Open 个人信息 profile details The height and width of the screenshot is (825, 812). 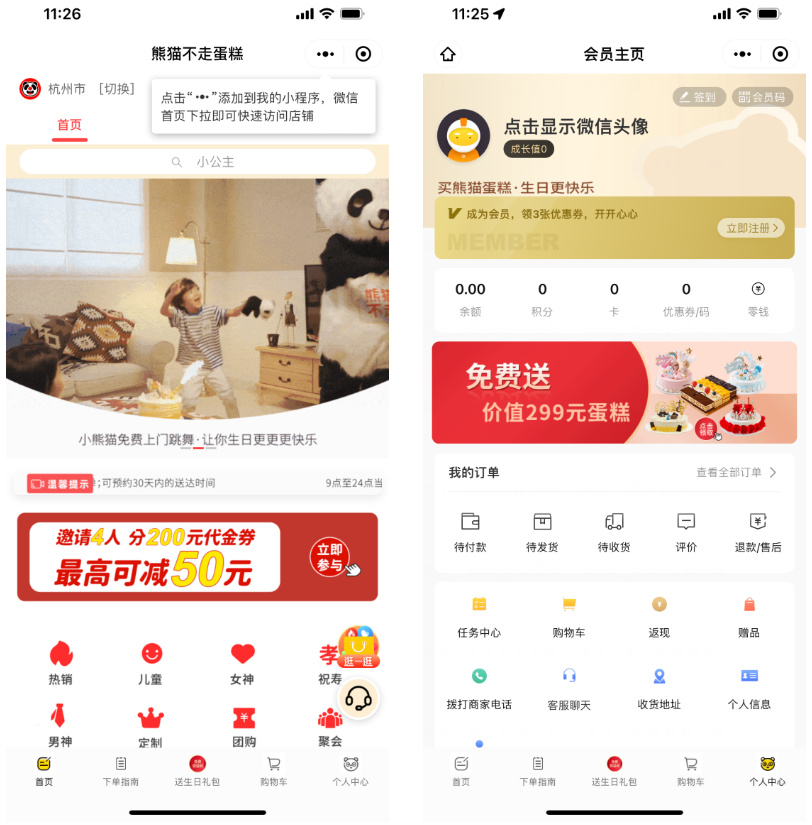749,688
